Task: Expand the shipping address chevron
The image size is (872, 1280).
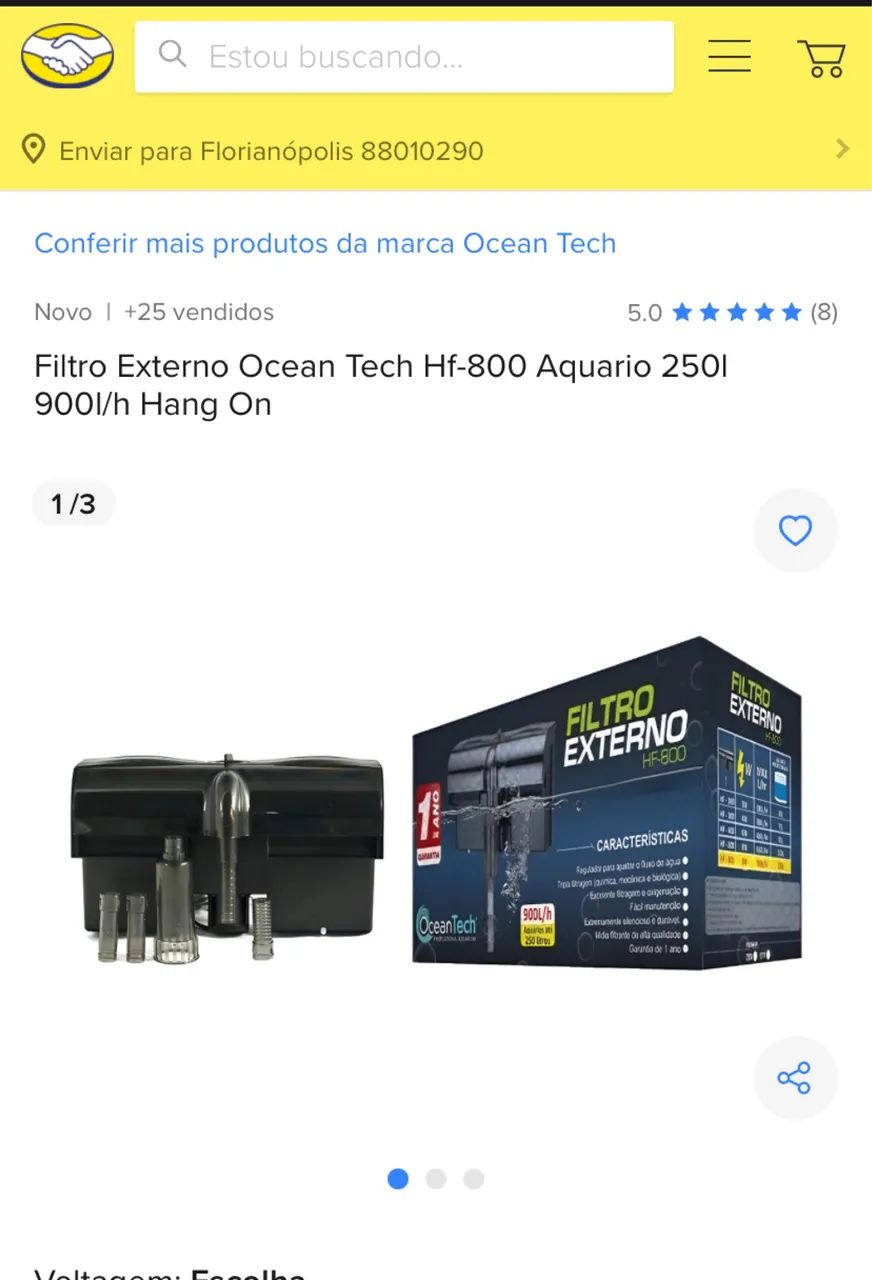Action: (843, 149)
